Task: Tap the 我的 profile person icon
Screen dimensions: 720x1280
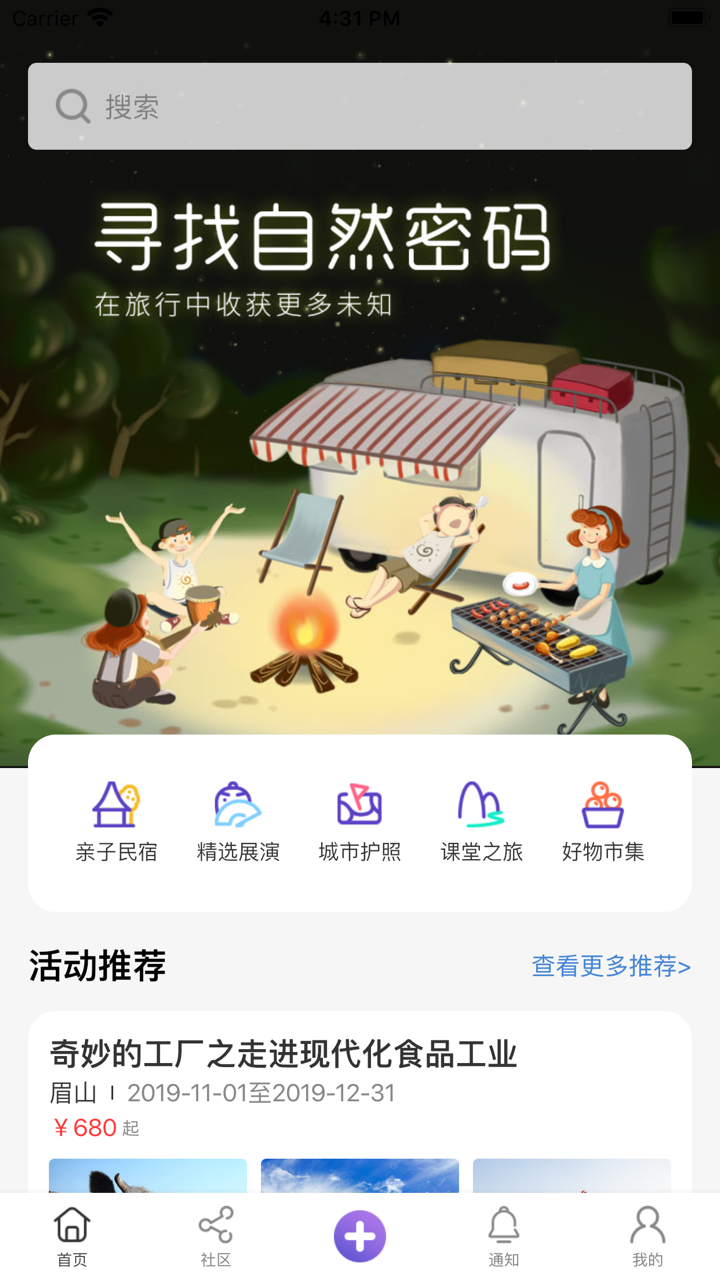Action: click(x=647, y=1224)
